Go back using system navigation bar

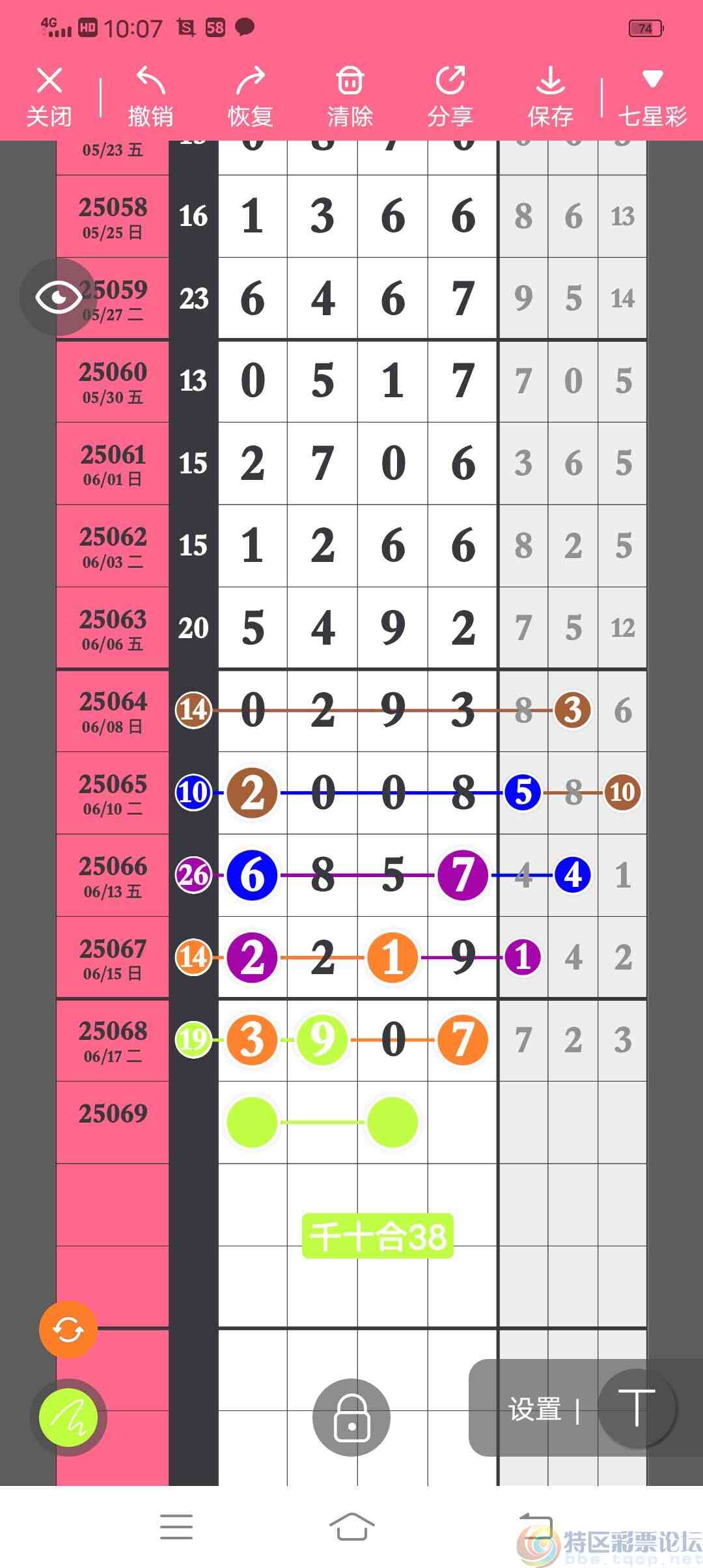pos(534,1526)
